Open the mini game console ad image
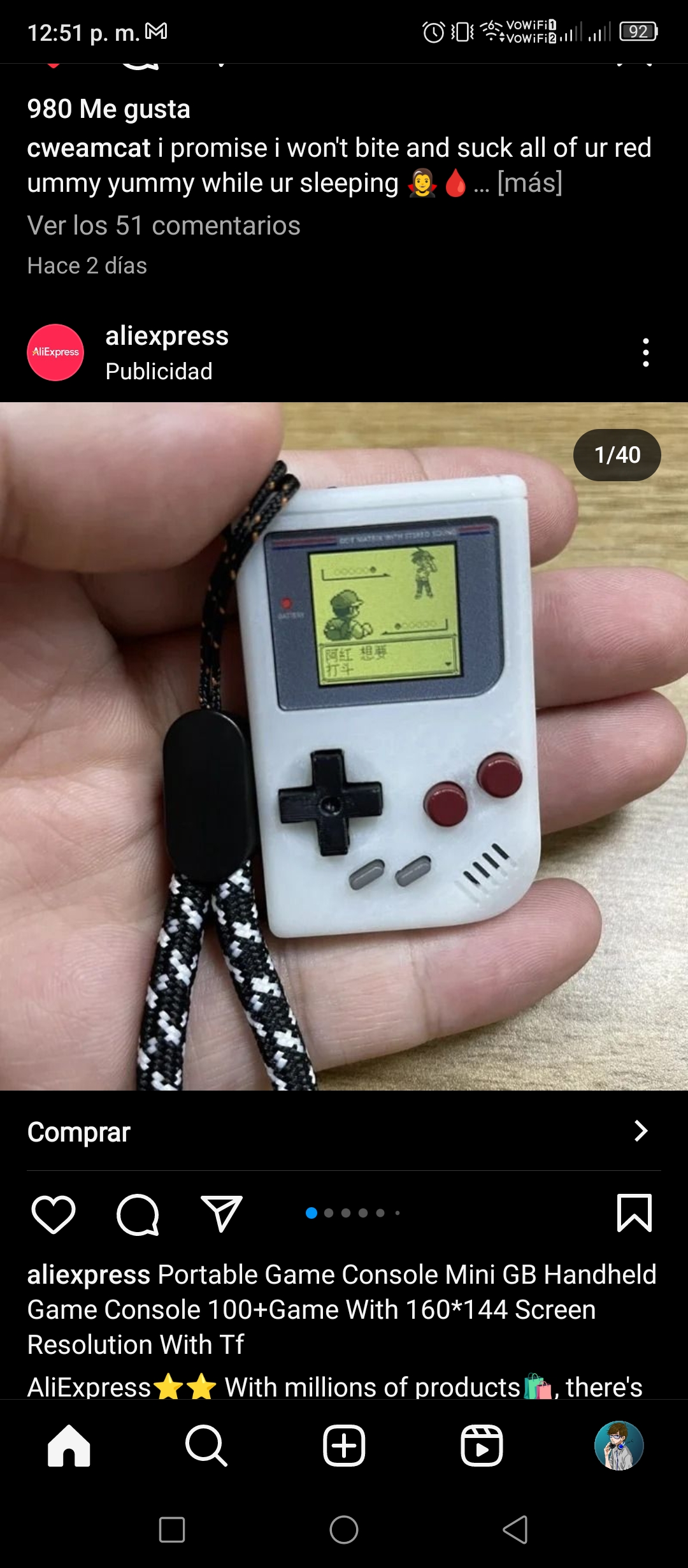 [344, 746]
